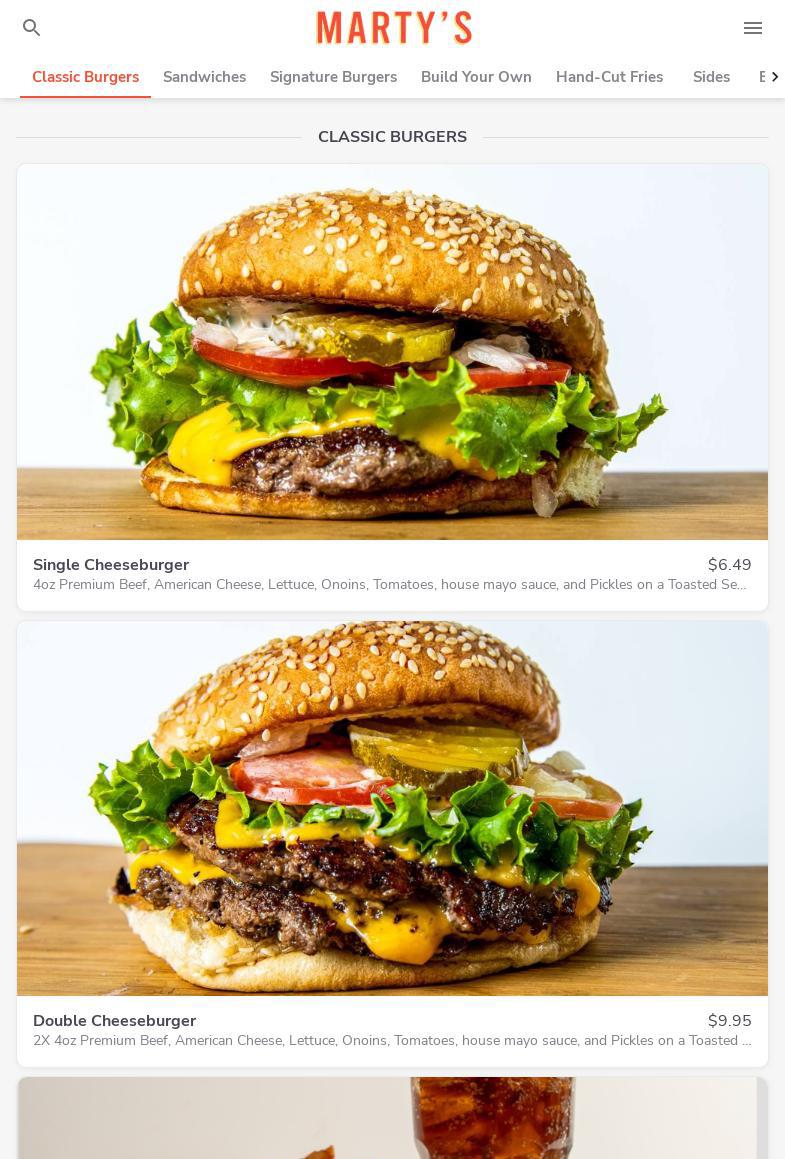Open the hamburger menu
This screenshot has height=1159, width=785.
click(753, 28)
